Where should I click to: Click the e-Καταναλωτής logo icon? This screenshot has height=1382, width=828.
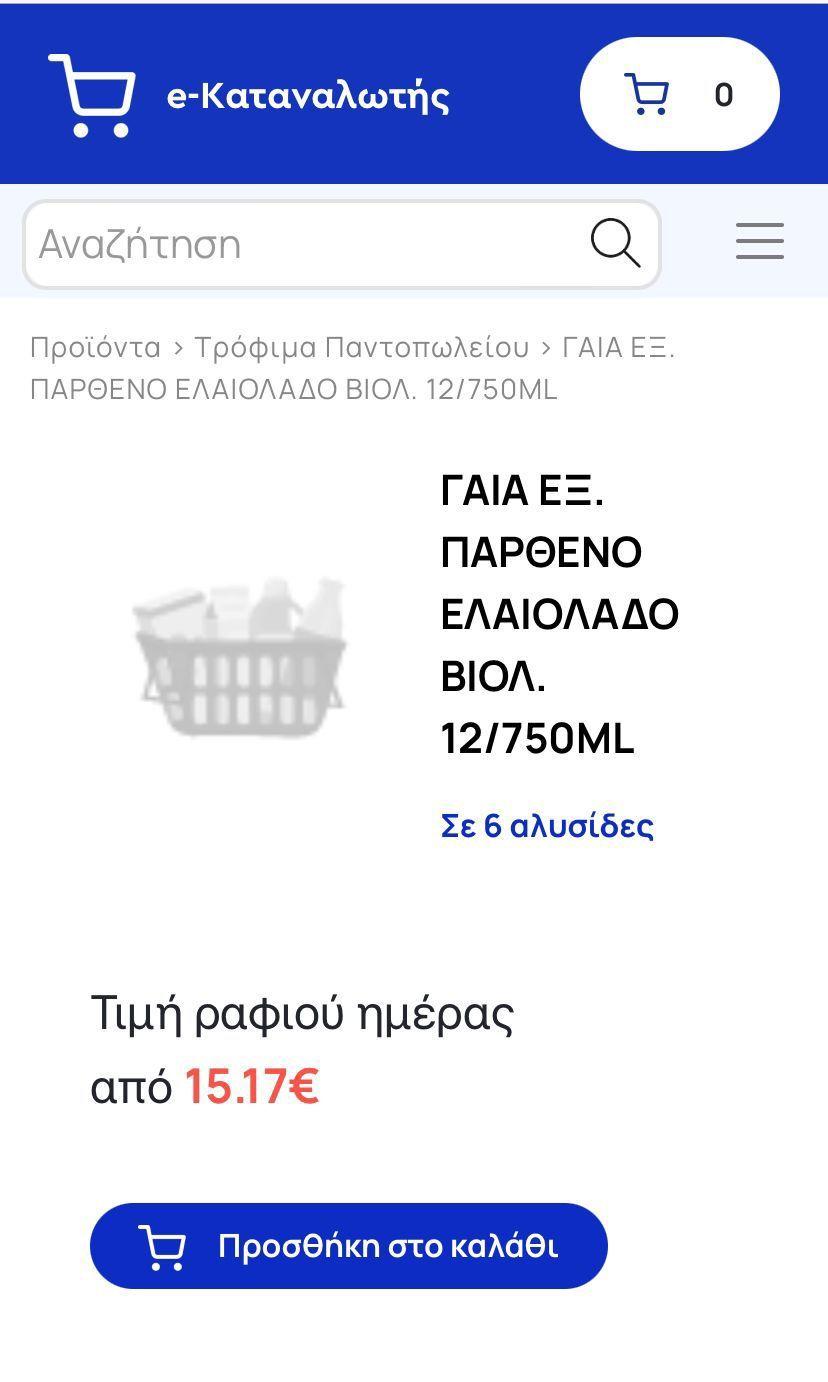point(93,94)
